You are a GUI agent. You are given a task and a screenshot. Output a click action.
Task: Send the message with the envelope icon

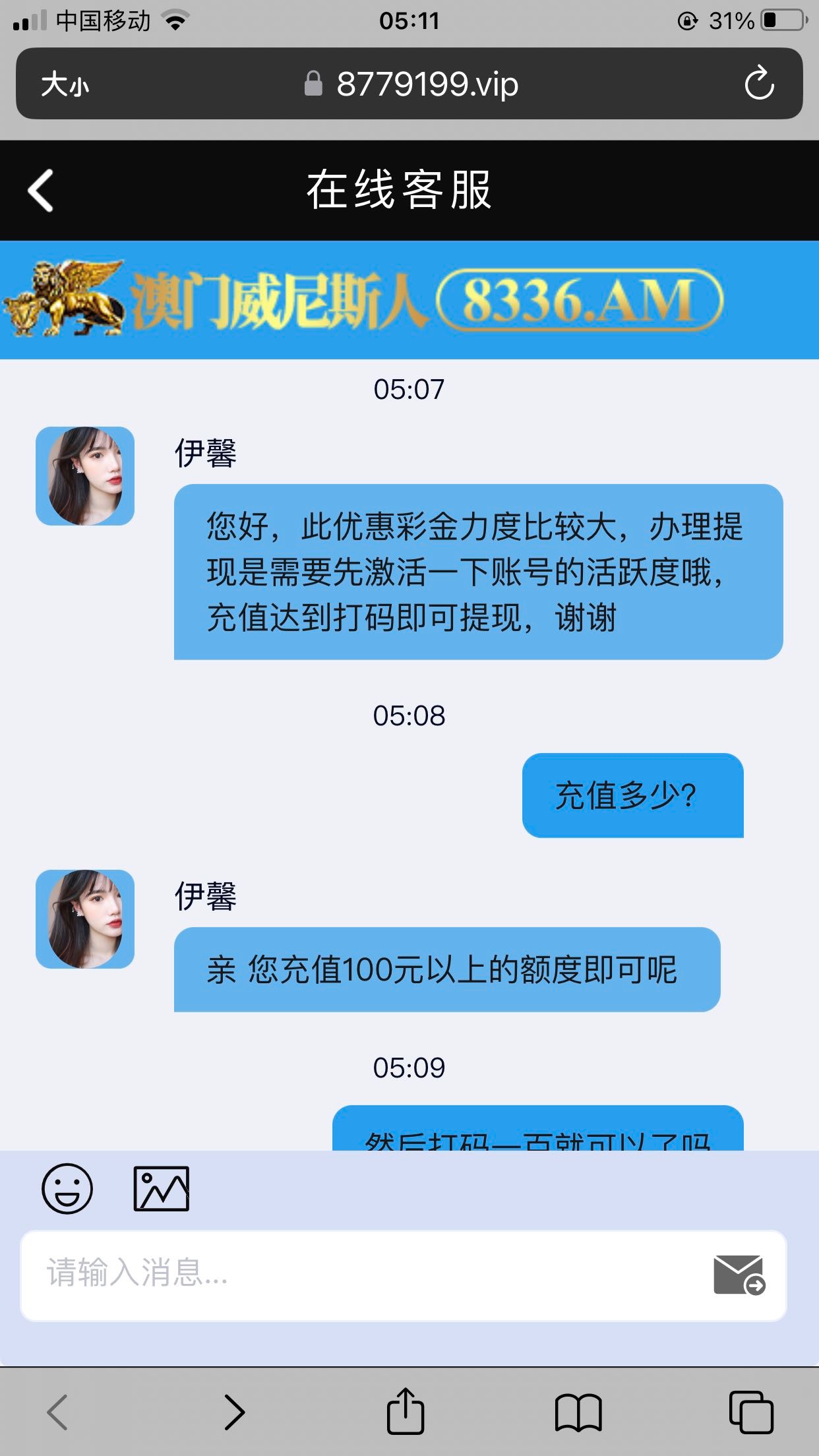[x=739, y=1275]
